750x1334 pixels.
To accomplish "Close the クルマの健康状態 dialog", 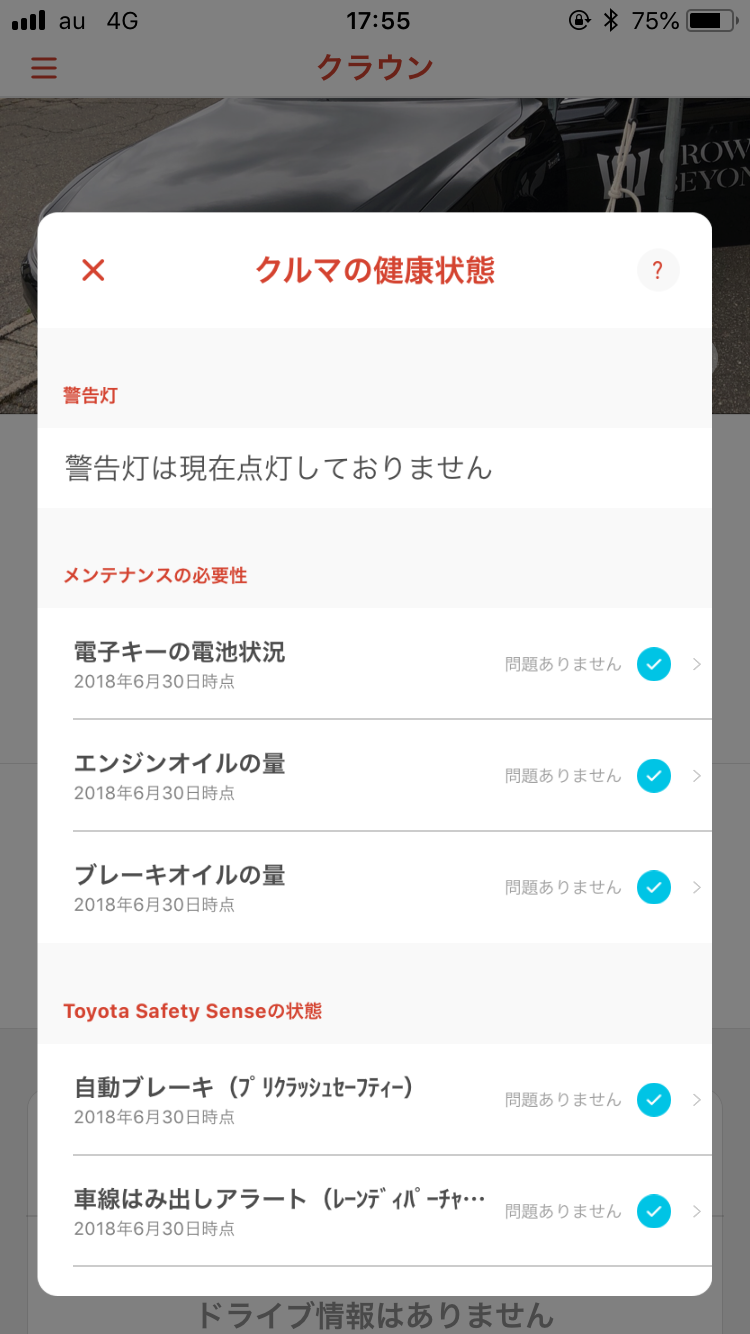I will pos(93,270).
